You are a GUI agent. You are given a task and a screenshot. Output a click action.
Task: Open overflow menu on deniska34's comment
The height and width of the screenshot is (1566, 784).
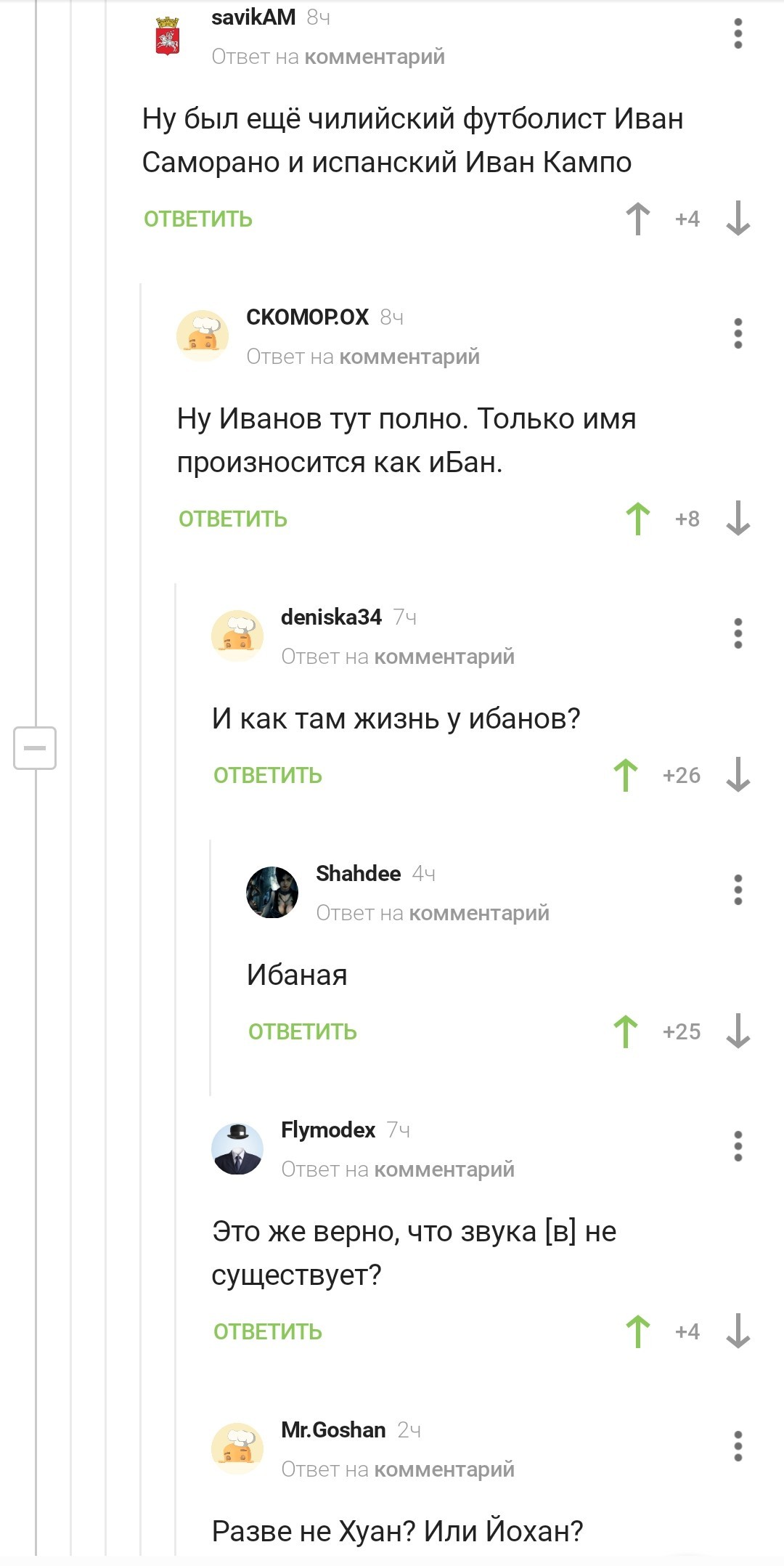pos(738,633)
